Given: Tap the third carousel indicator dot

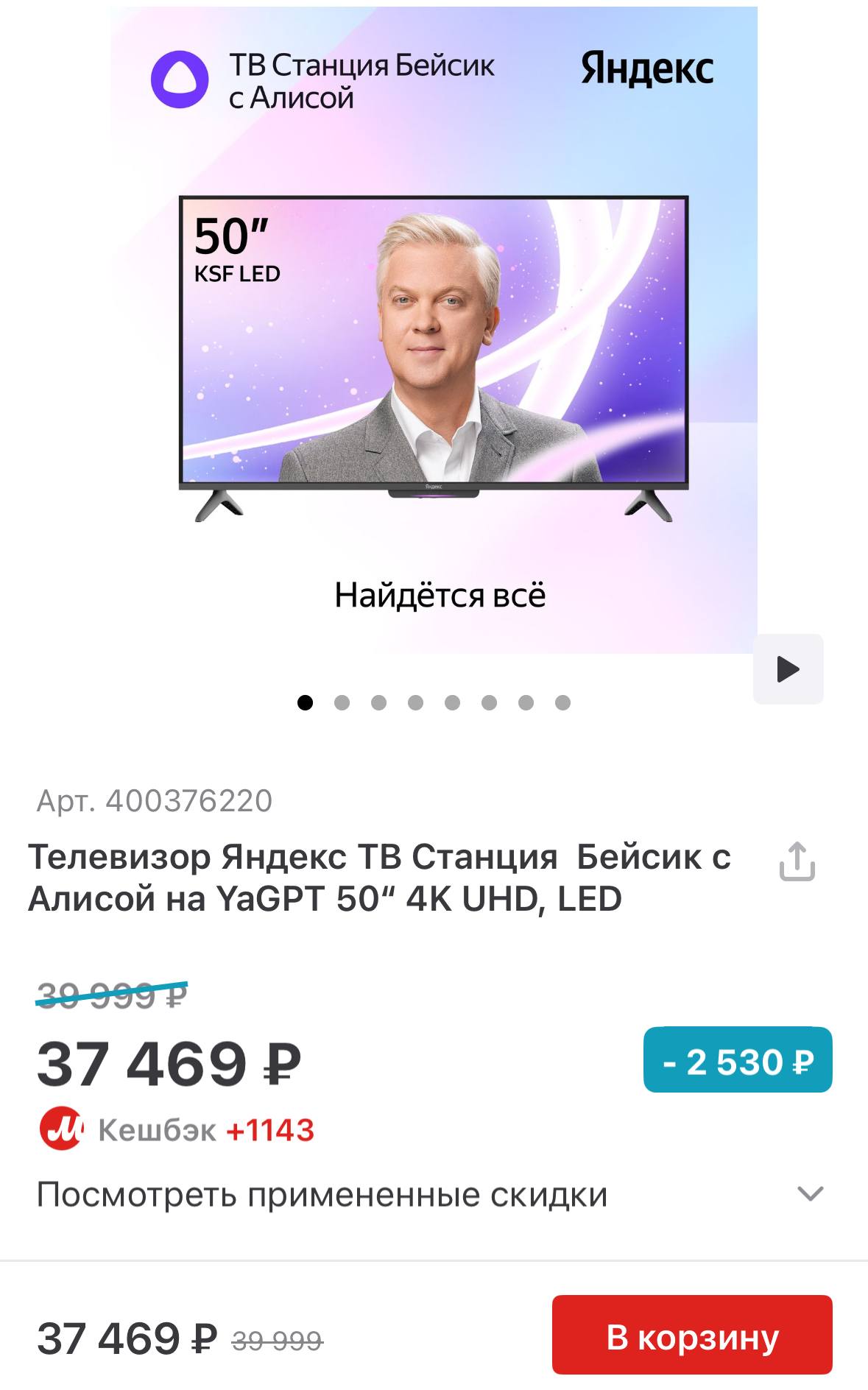Looking at the screenshot, I should coord(378,702).
